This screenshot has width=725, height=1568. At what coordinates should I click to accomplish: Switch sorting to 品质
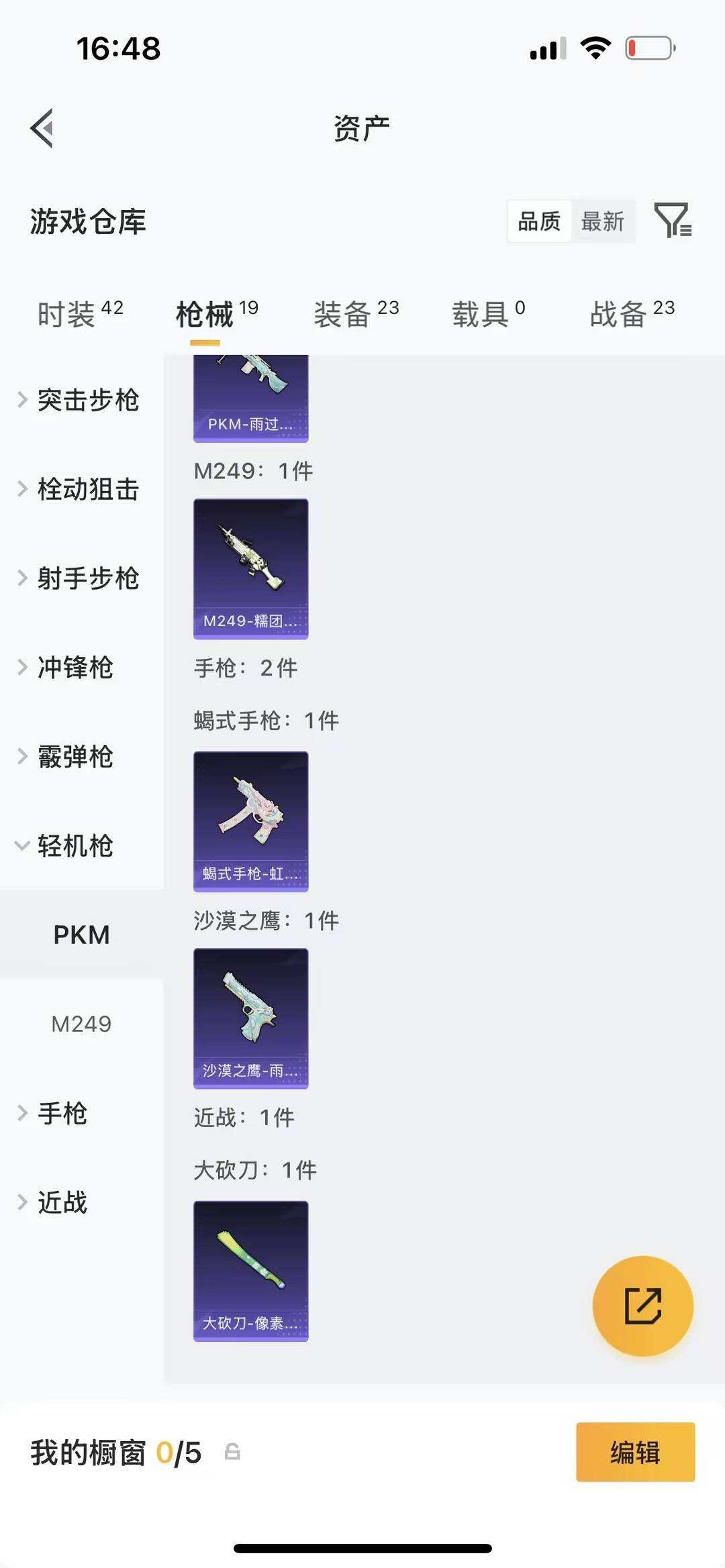[x=538, y=221]
